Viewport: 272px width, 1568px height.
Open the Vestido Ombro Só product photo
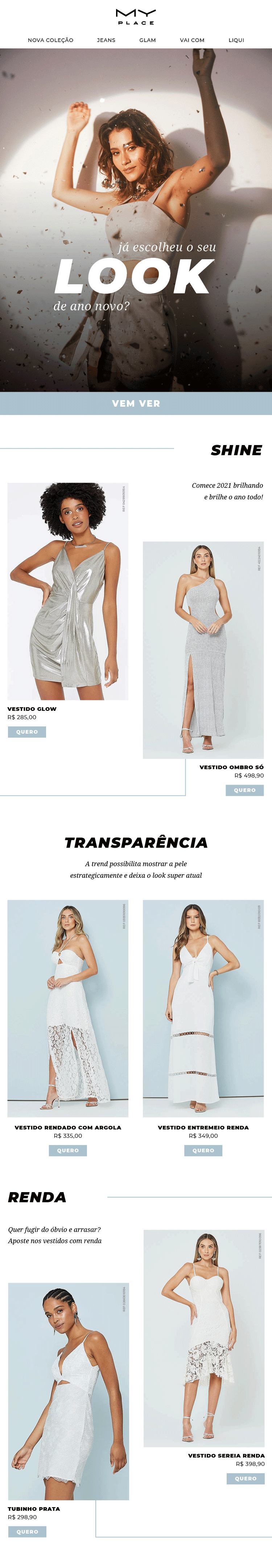coord(203,650)
